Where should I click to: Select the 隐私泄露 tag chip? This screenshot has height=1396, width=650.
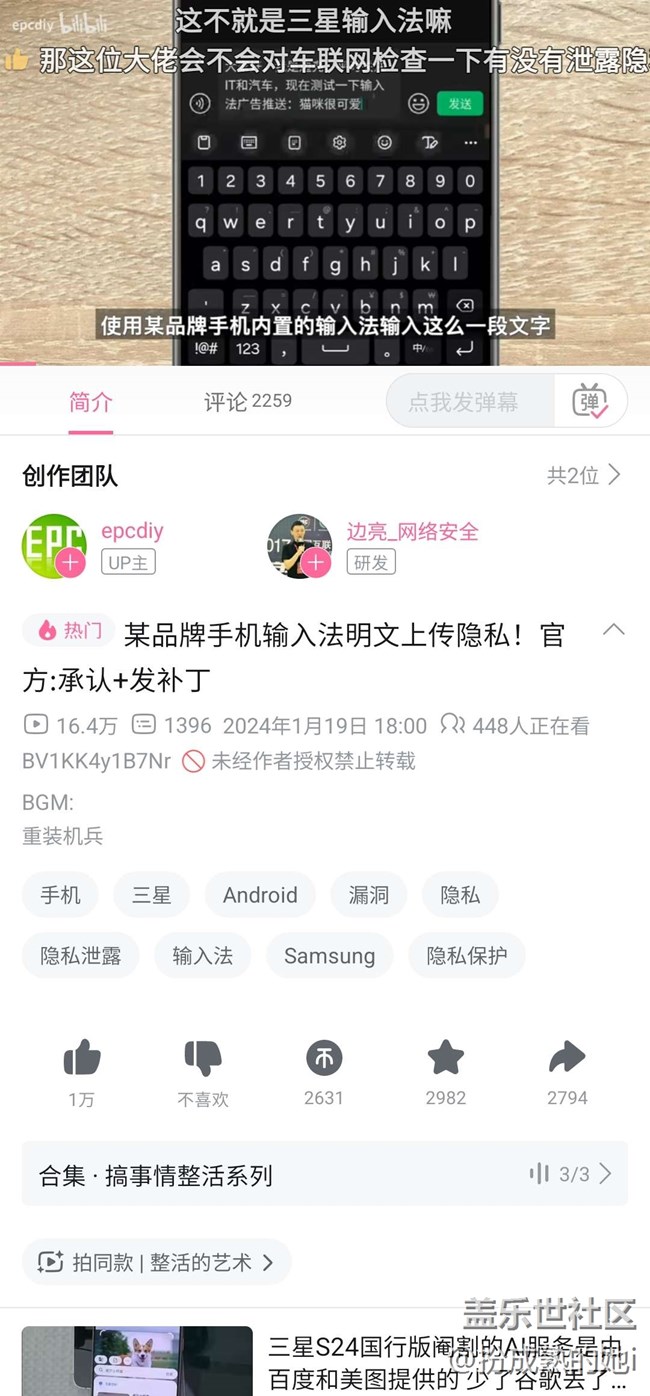tap(80, 956)
